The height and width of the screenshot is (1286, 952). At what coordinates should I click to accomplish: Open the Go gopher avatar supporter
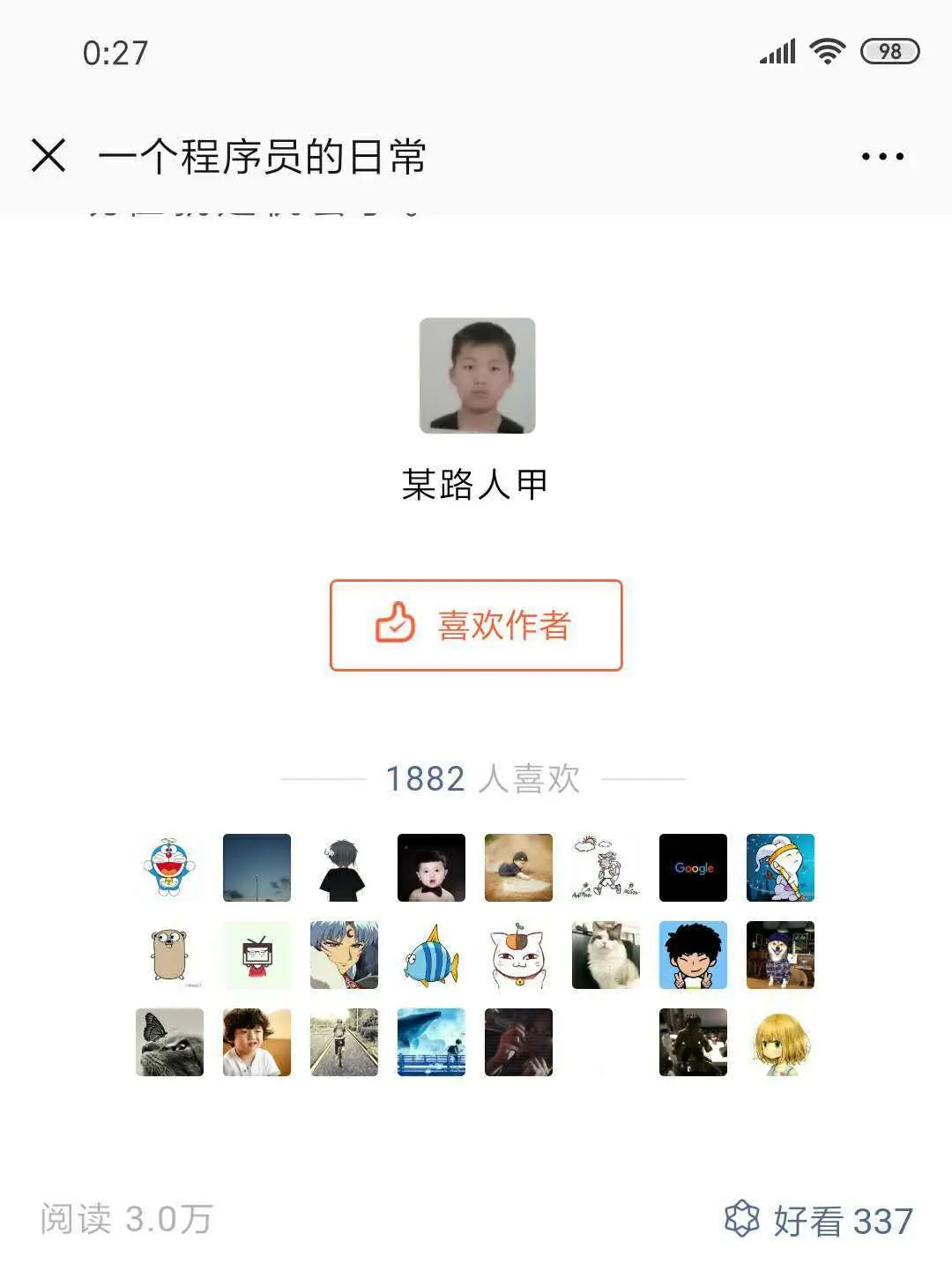169,955
